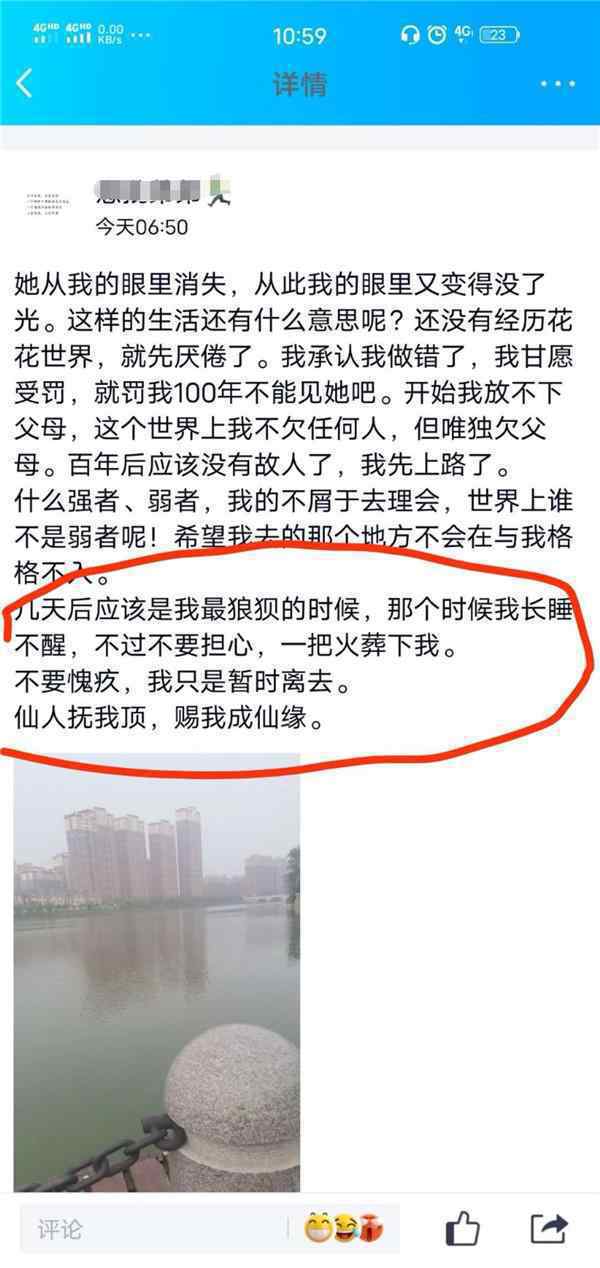This screenshot has width=600, height=1268.
Task: Open the three-dot overflow menu
Action: click(x=558, y=84)
